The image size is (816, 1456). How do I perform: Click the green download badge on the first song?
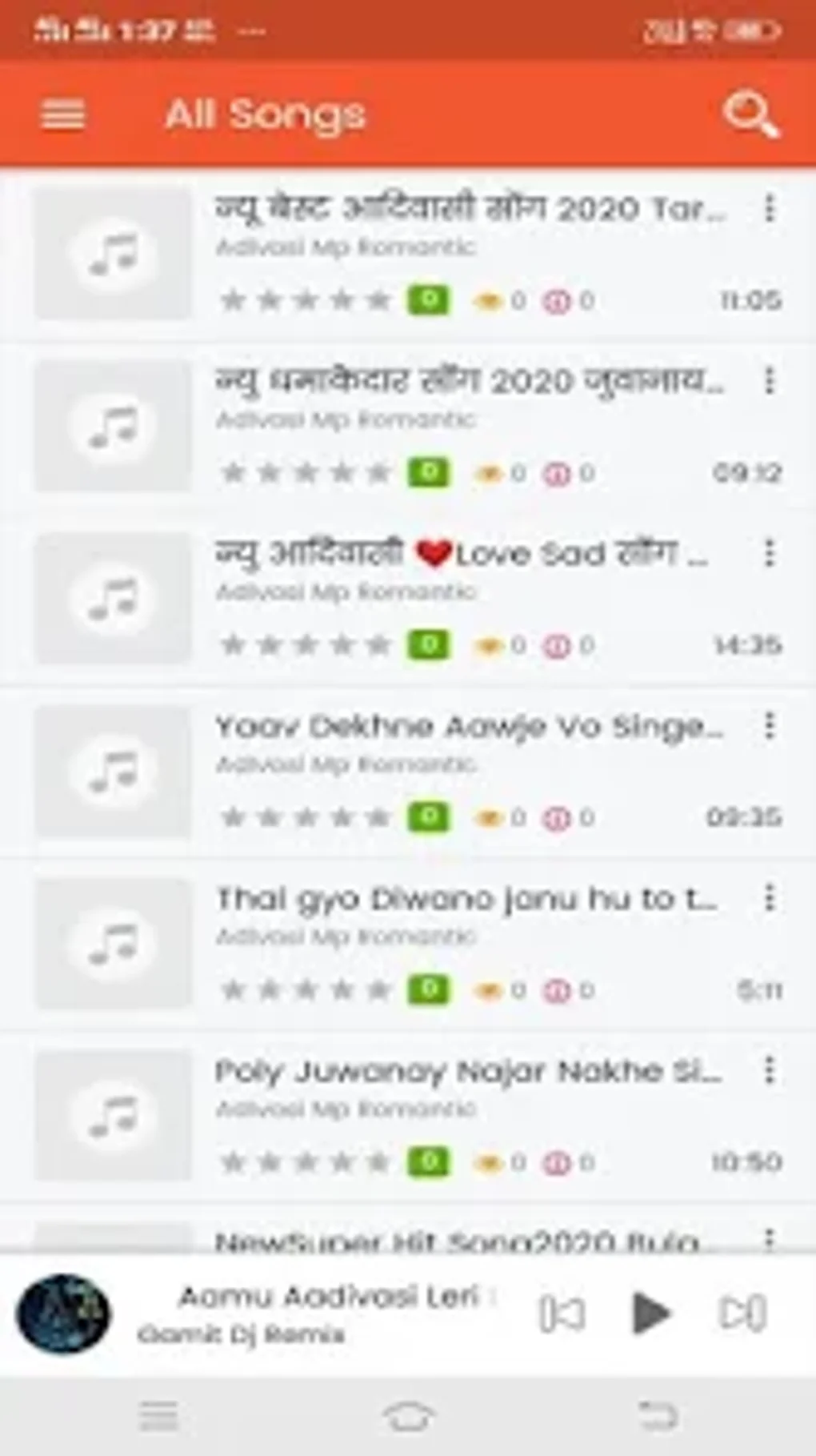click(x=427, y=299)
